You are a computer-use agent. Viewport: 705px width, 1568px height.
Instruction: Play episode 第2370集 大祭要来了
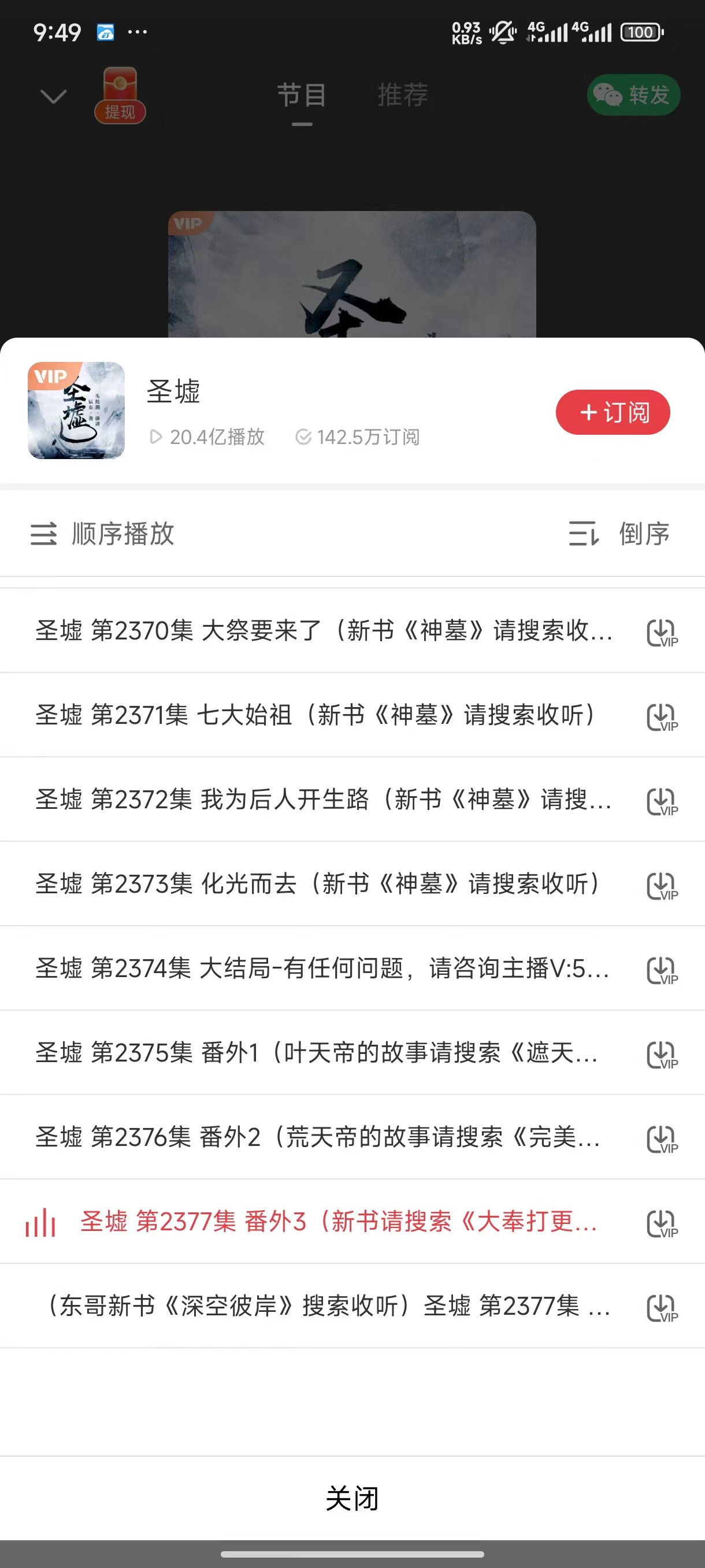[x=324, y=631]
